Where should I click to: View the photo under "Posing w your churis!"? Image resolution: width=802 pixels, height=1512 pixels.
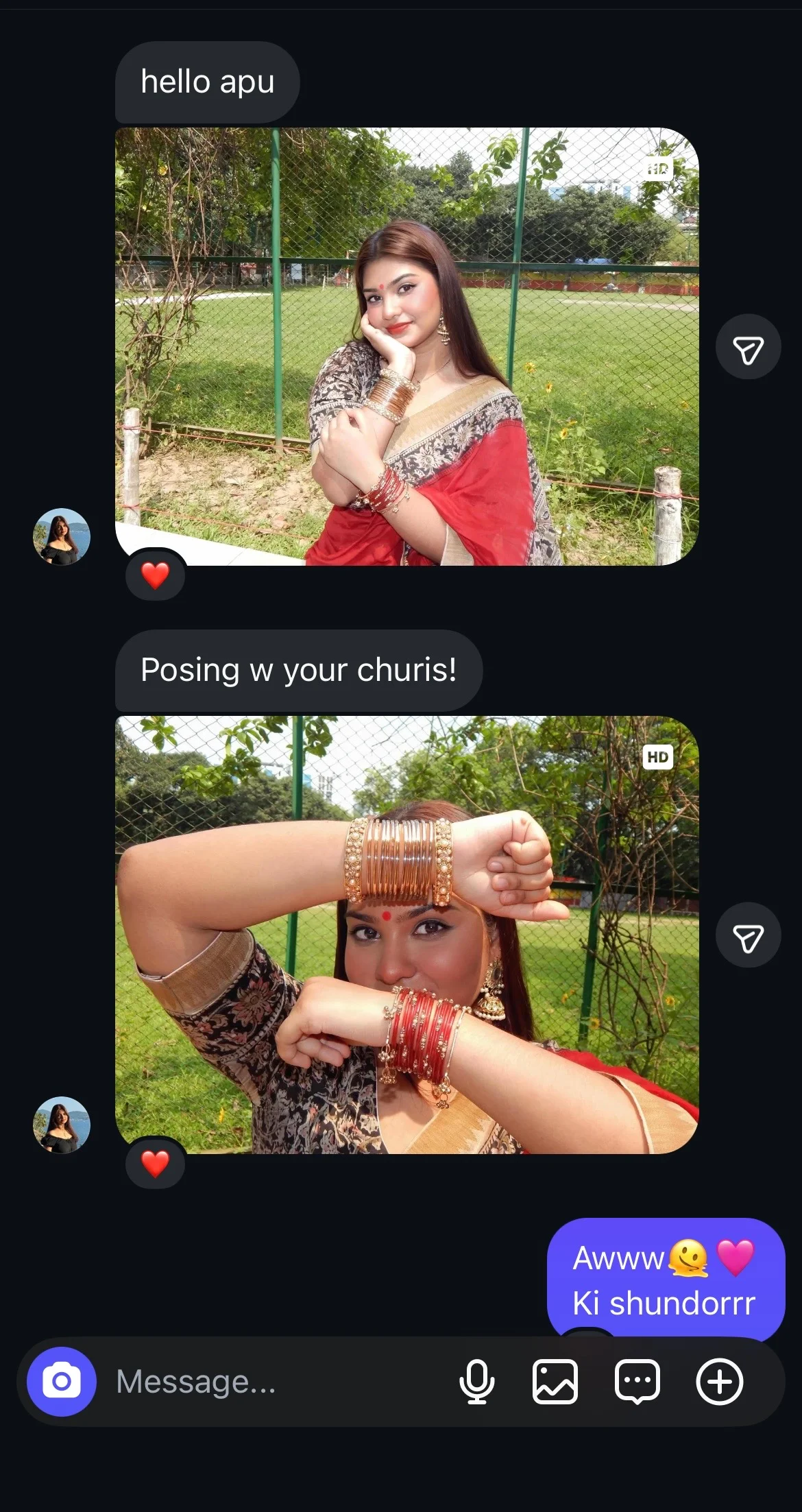click(407, 935)
